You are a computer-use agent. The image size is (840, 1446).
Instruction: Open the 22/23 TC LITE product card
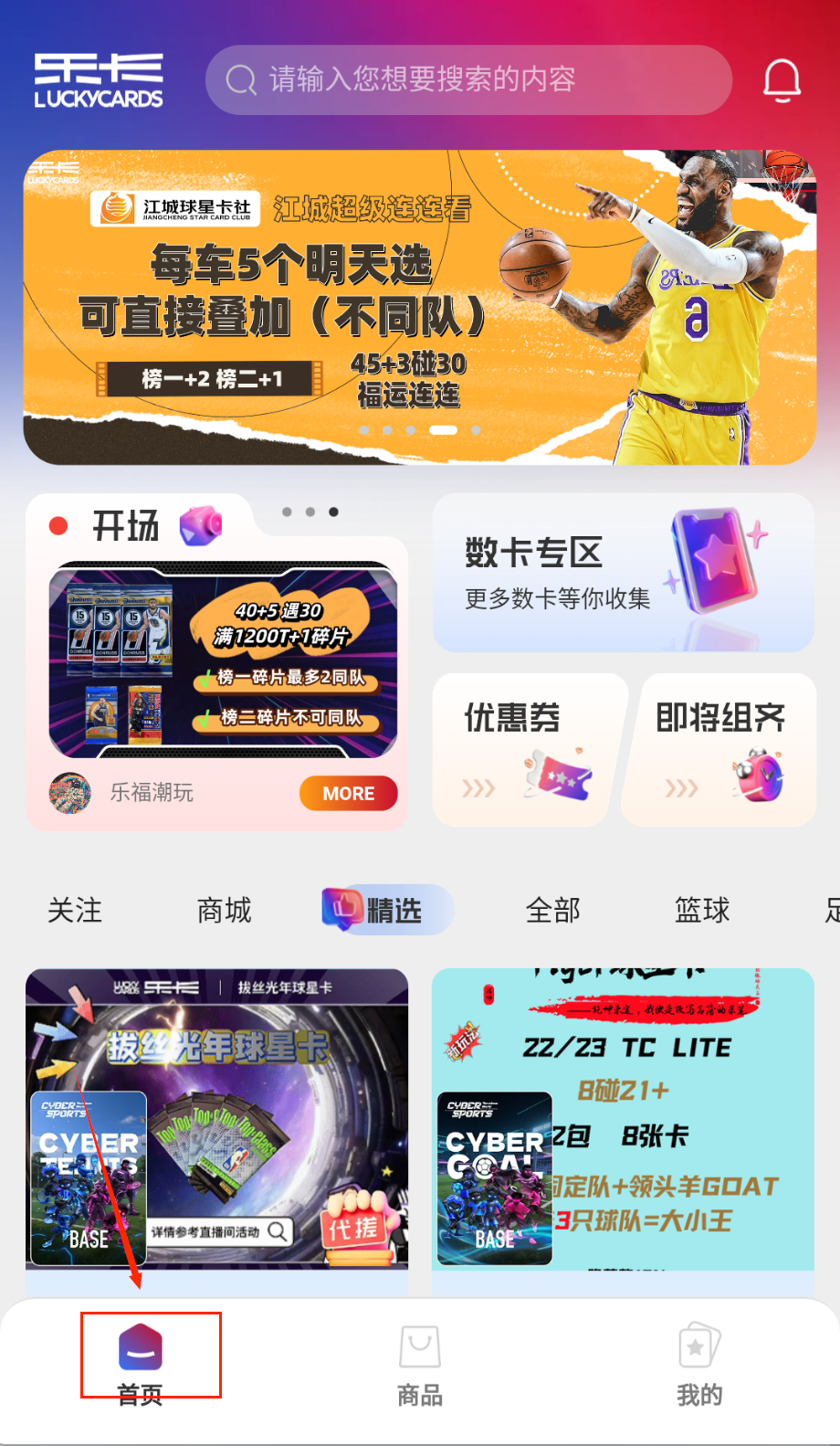click(623, 1119)
